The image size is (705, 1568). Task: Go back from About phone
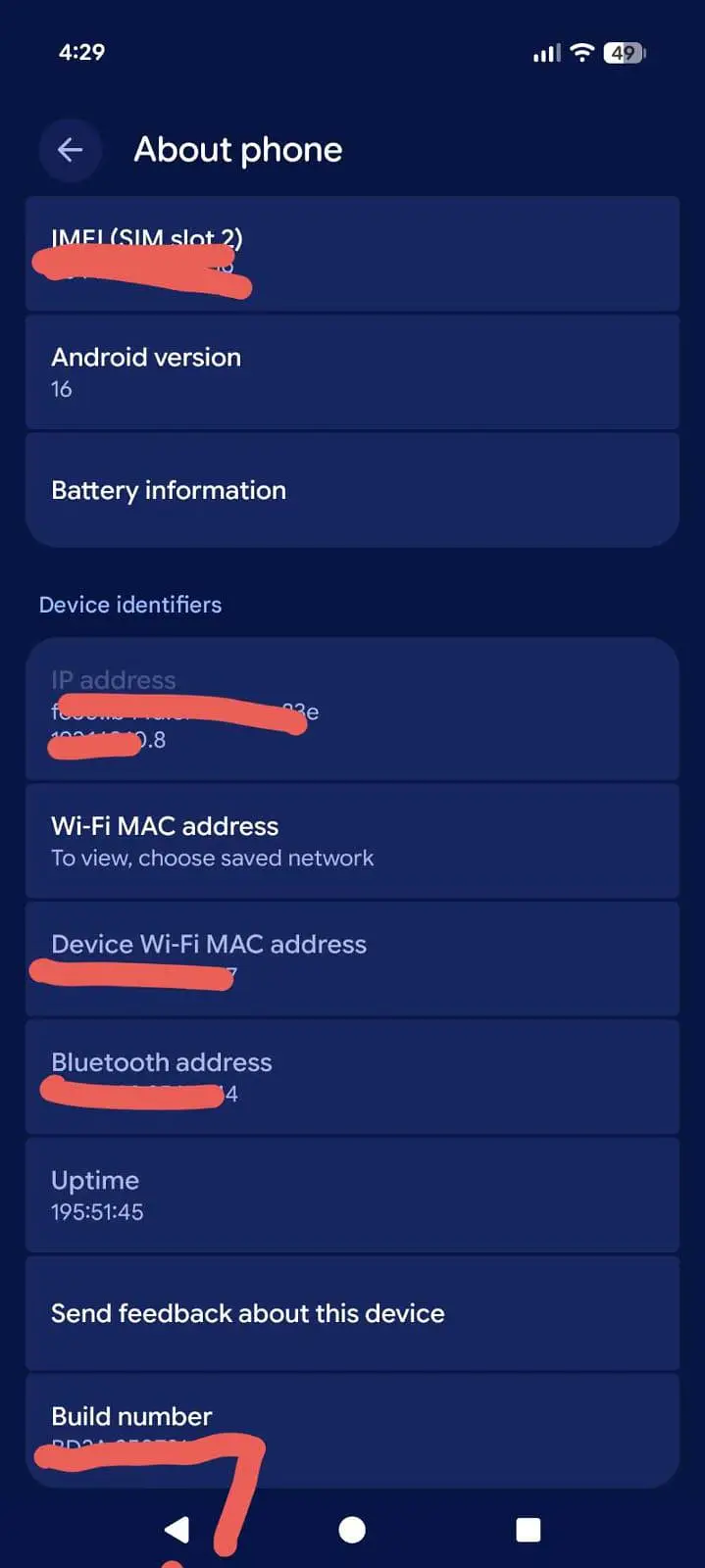tap(70, 150)
